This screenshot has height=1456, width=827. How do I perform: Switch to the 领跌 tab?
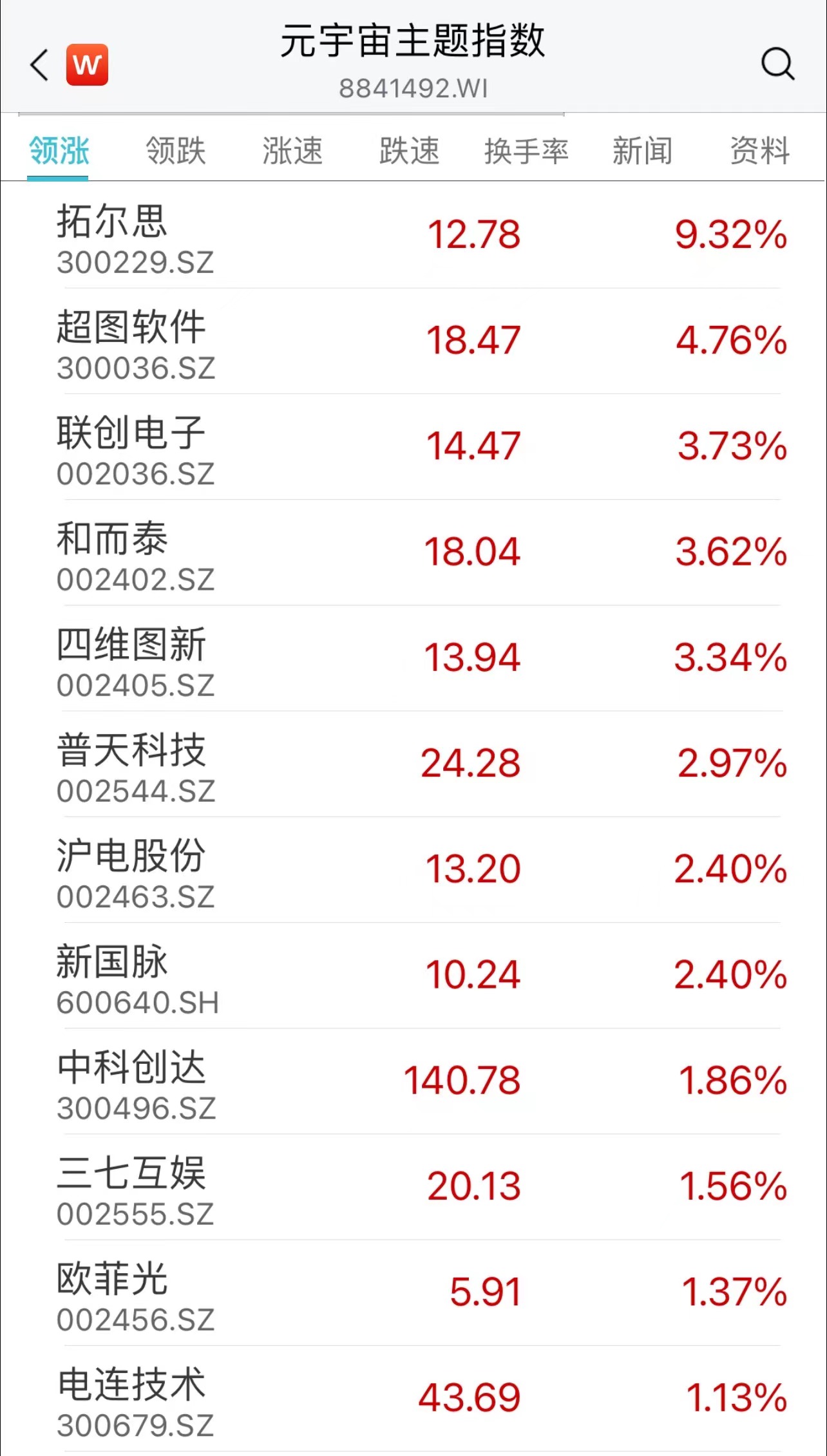[x=176, y=151]
